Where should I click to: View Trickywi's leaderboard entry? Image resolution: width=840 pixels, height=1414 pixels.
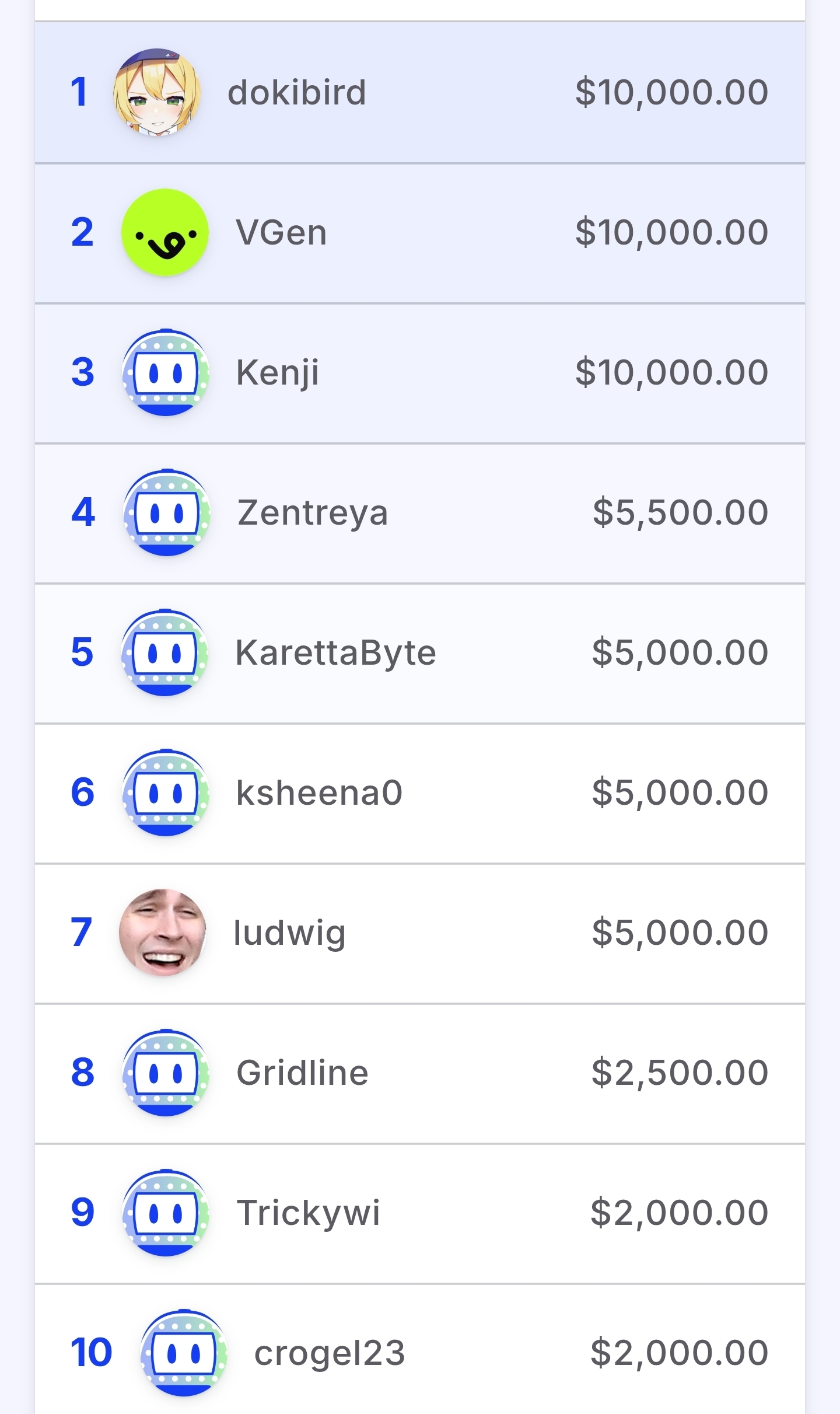point(420,1213)
